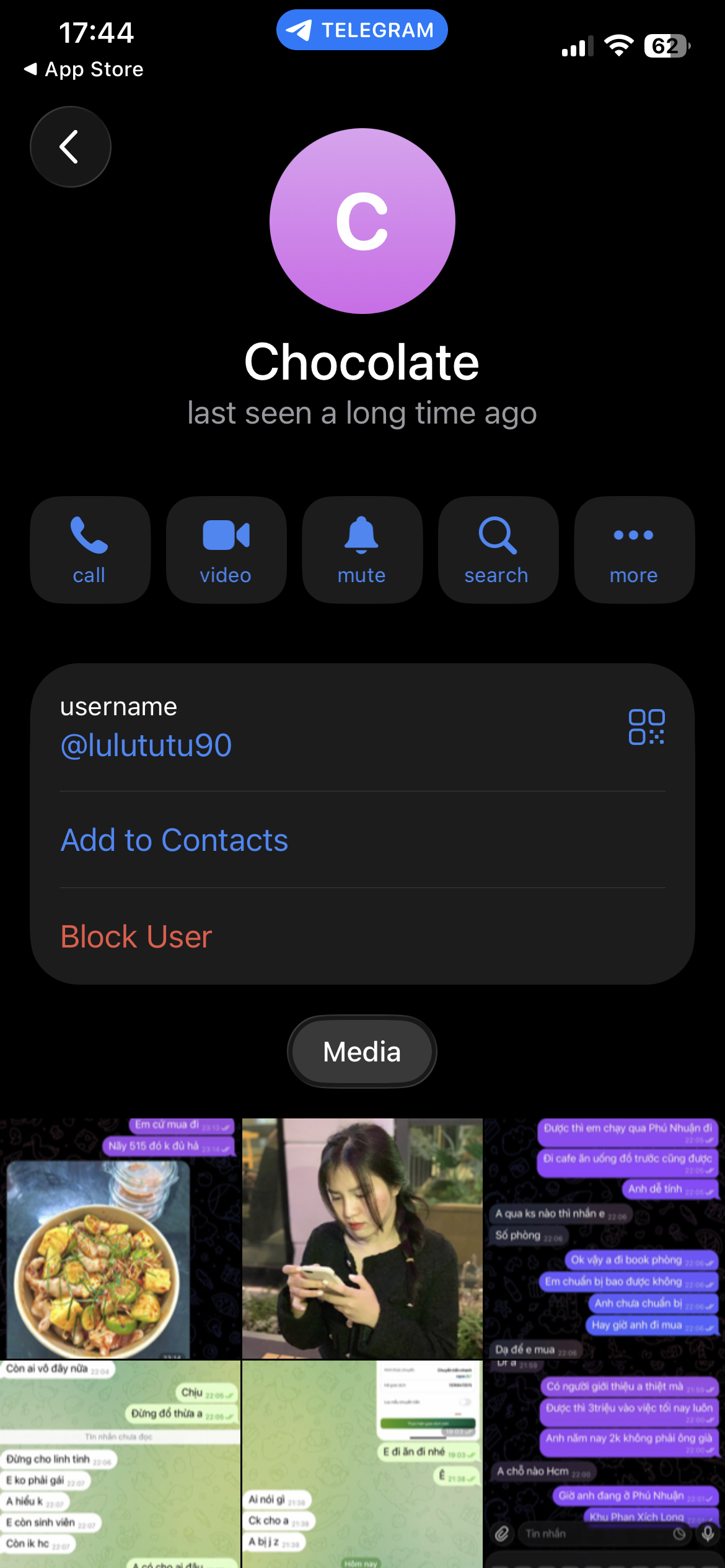
Task: Tap the Telegram pill in status bar
Action: pyautogui.click(x=362, y=30)
